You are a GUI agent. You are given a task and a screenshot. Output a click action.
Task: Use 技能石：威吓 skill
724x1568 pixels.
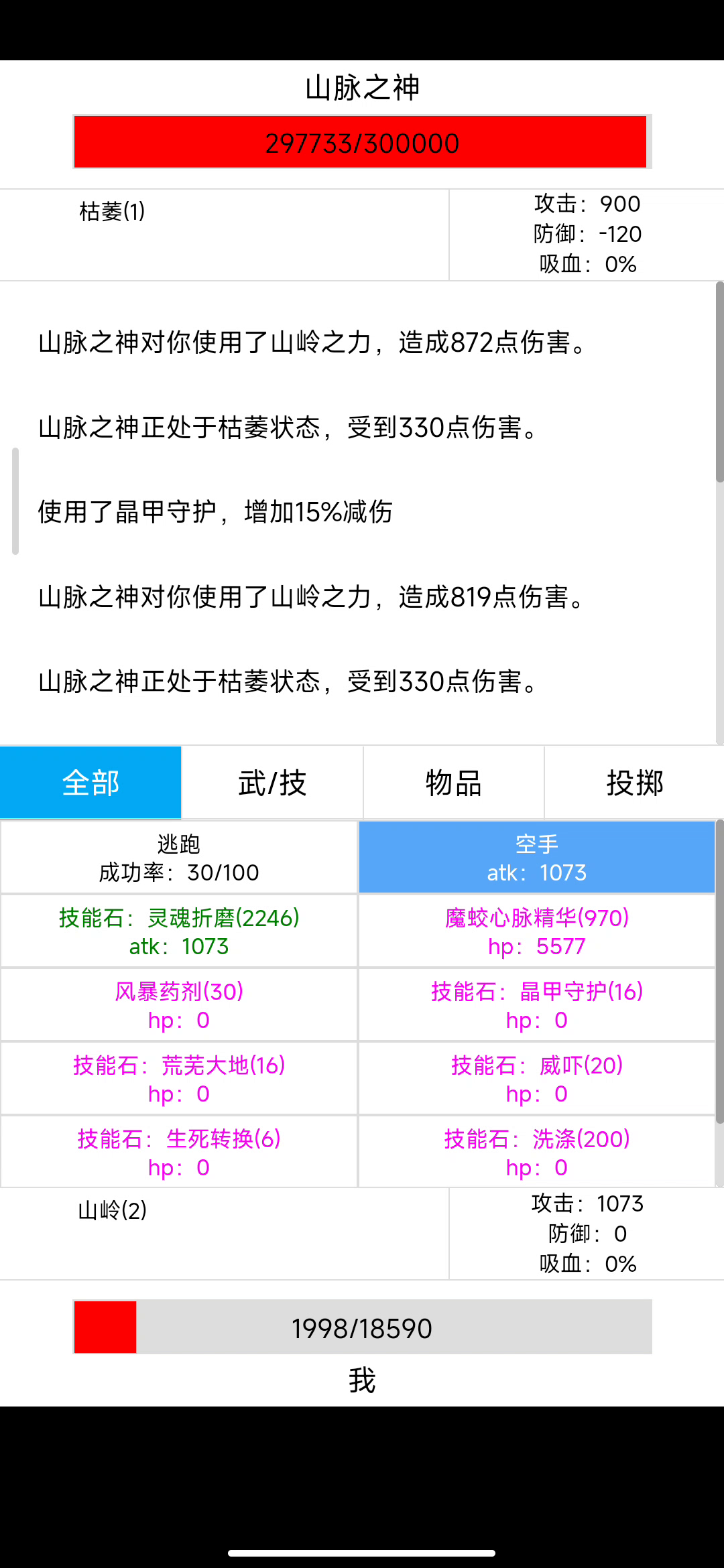tap(537, 1079)
